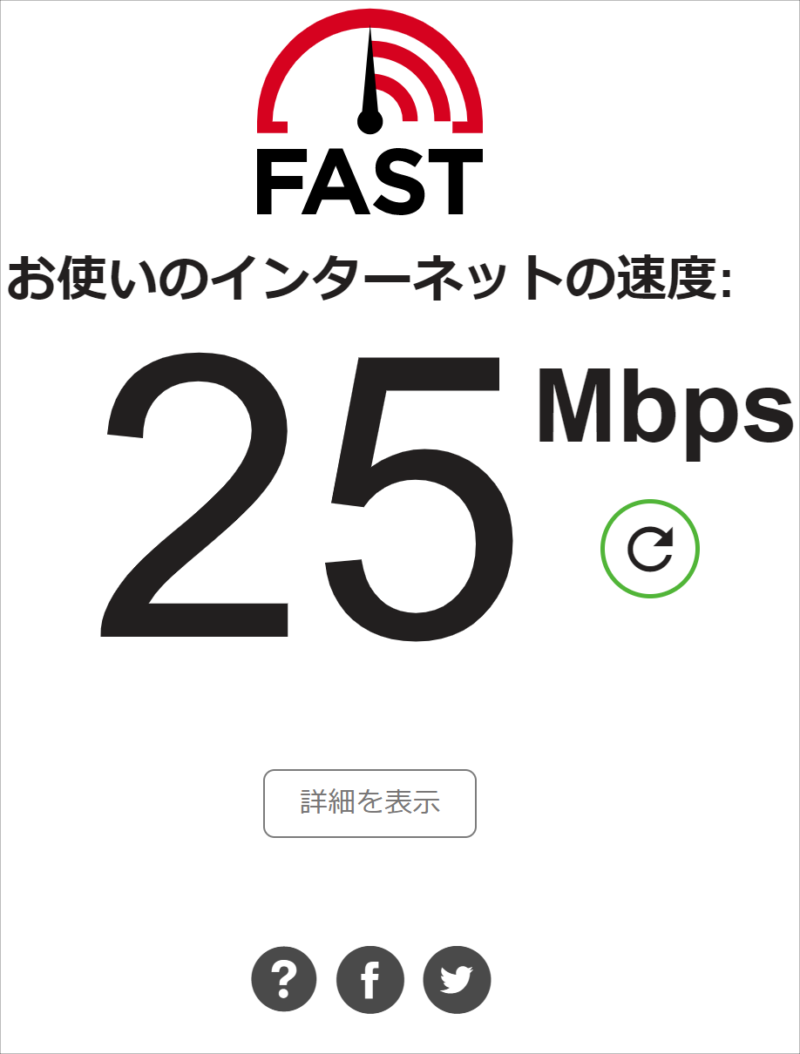Share the result on Facebook
800x1054 pixels.
(x=370, y=980)
